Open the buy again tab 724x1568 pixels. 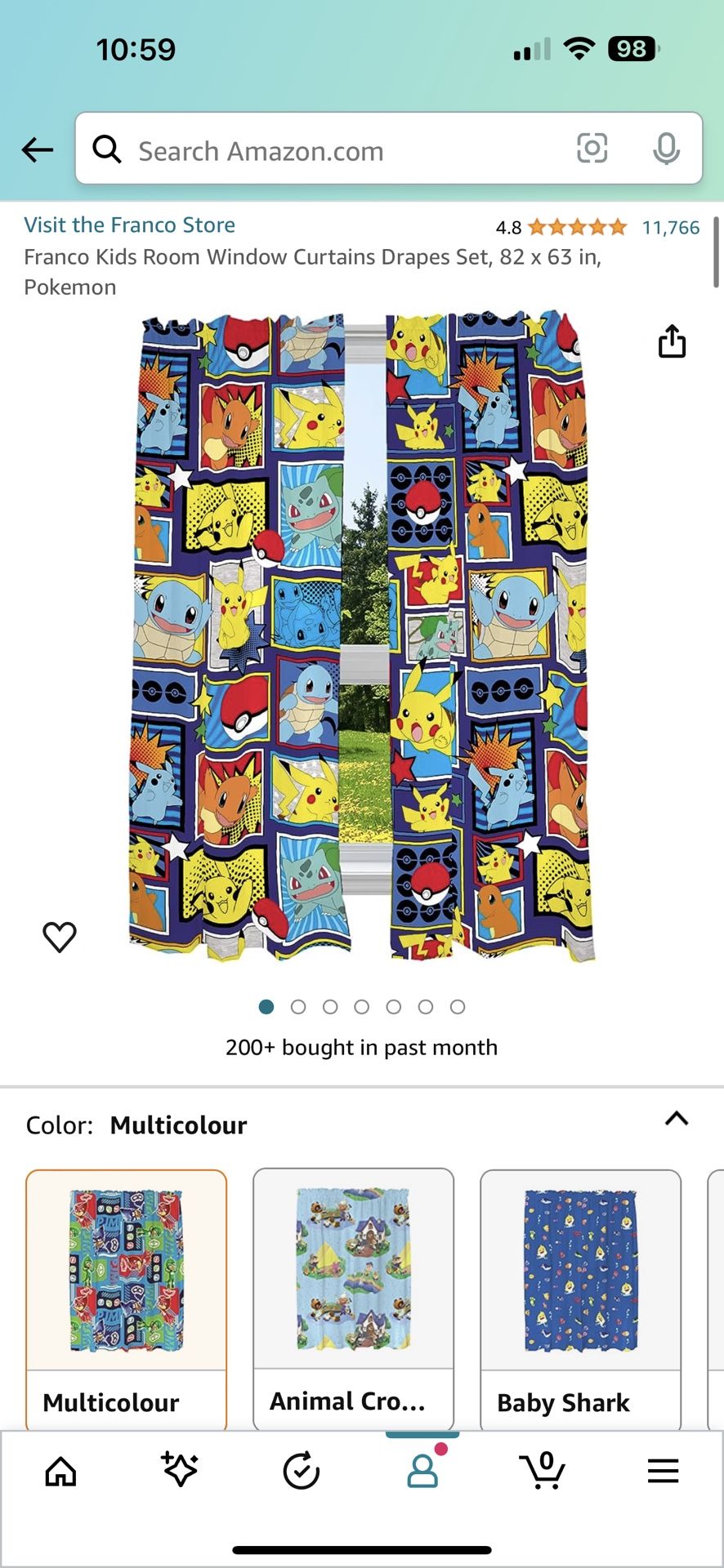(x=301, y=1471)
